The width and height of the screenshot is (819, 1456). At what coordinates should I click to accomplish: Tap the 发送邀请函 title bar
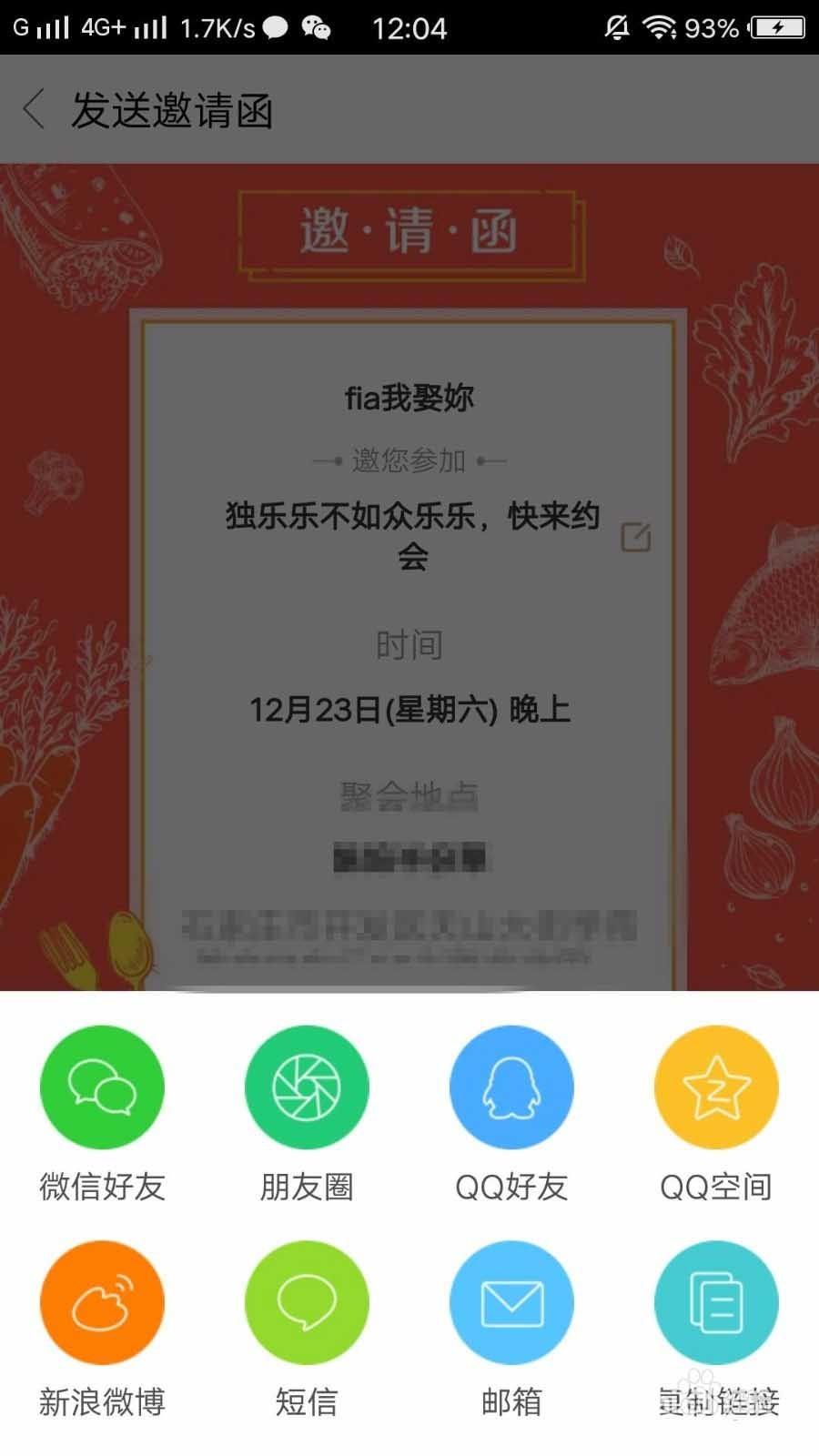[x=175, y=111]
